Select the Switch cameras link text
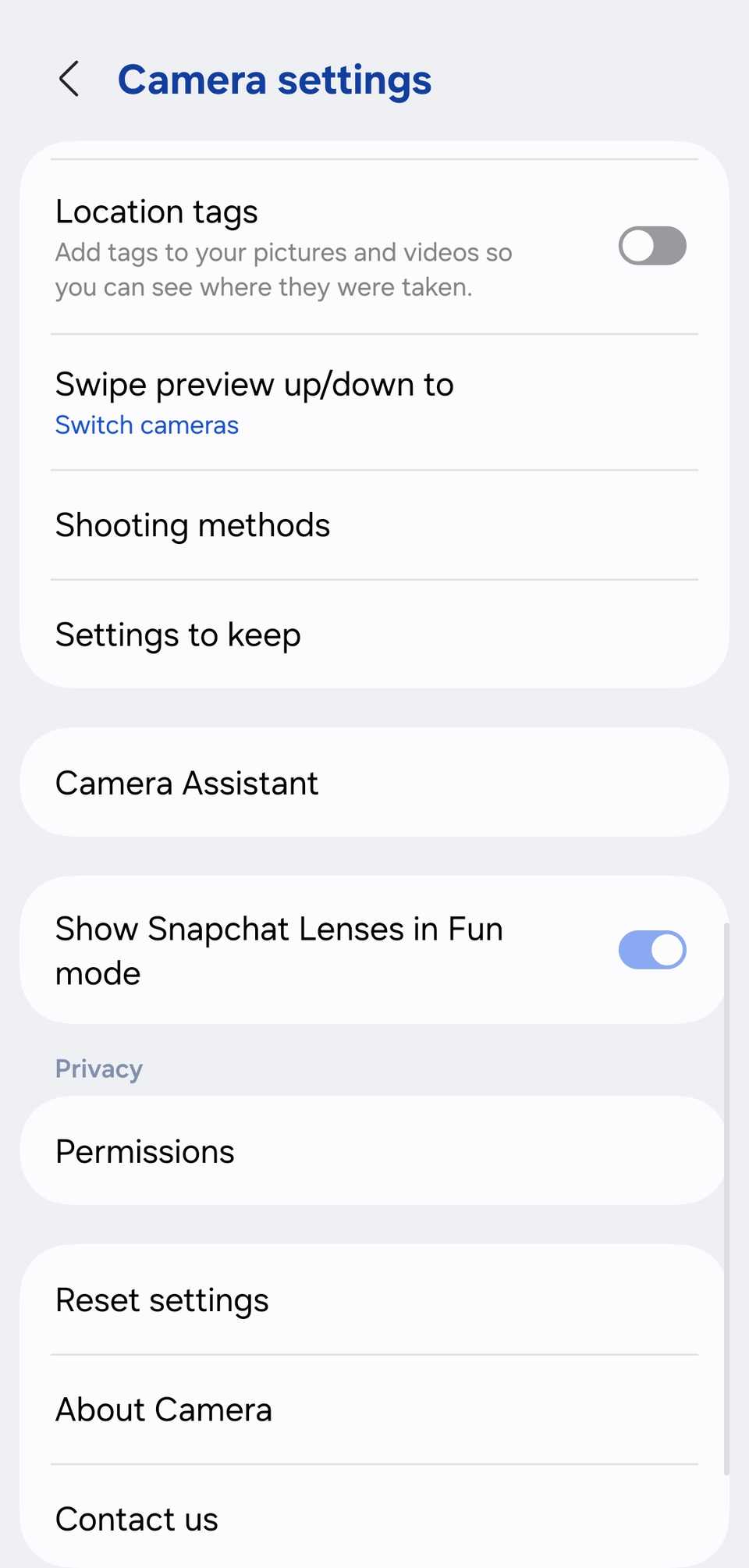Screen dimensions: 749x1568 (x=147, y=425)
